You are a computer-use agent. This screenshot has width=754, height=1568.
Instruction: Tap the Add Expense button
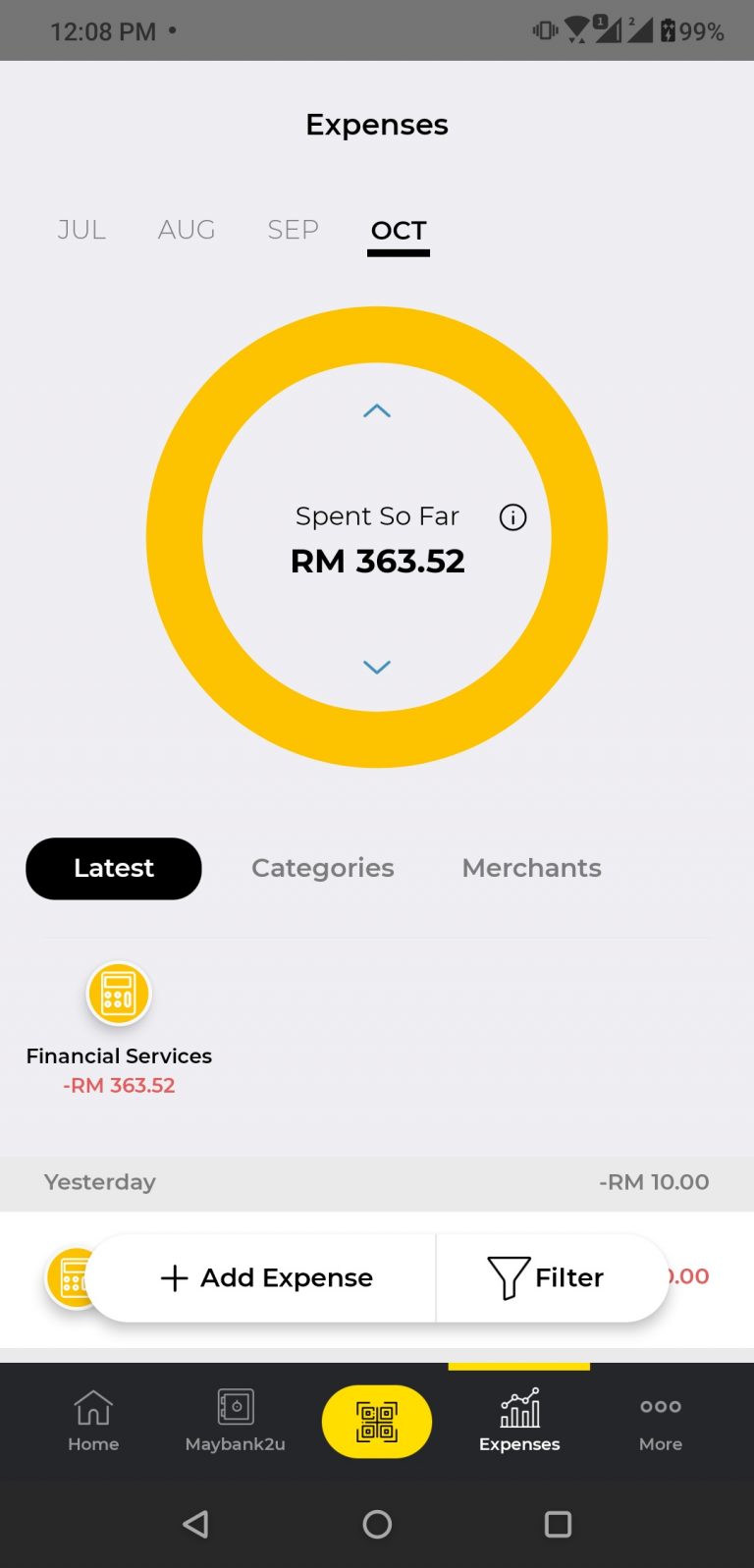point(265,1277)
